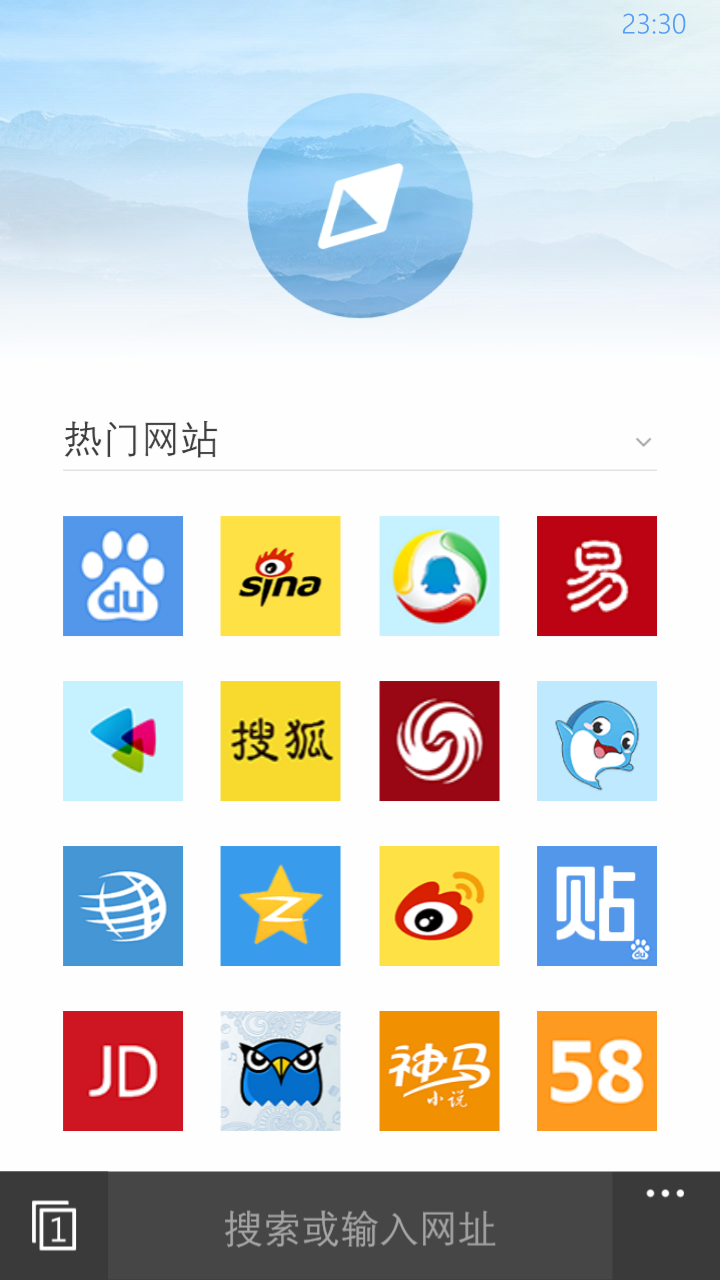This screenshot has height=1280, width=720.
Task: Go to the 58 site tile
Action: coord(597,1071)
